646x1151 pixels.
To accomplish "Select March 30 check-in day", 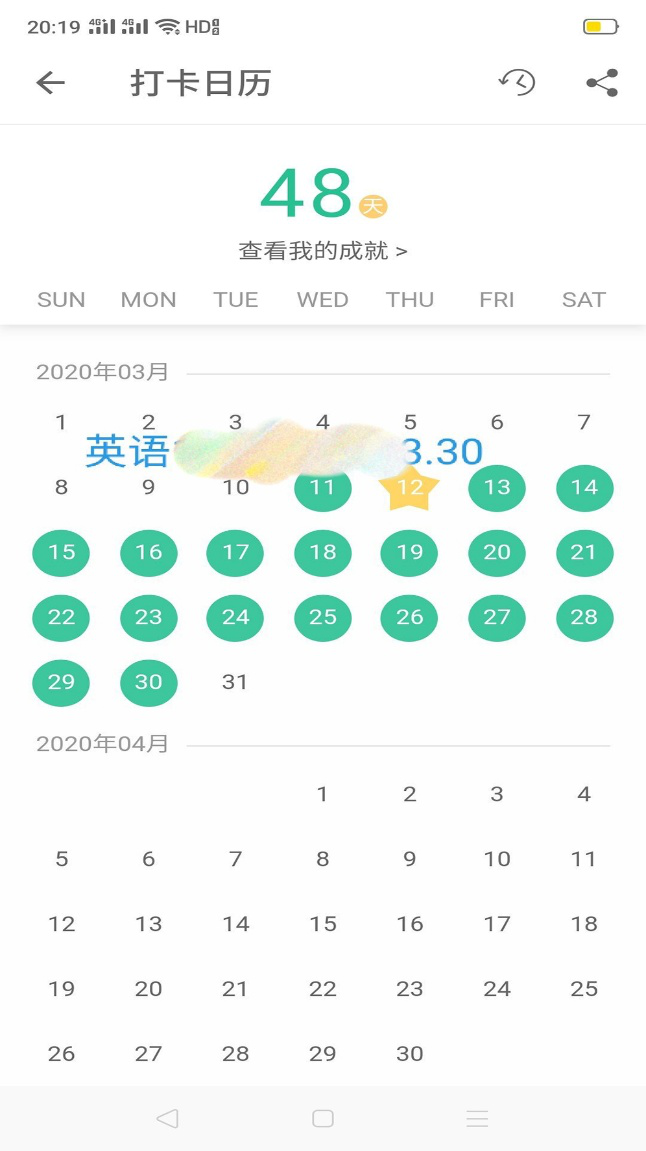I will 148,682.
